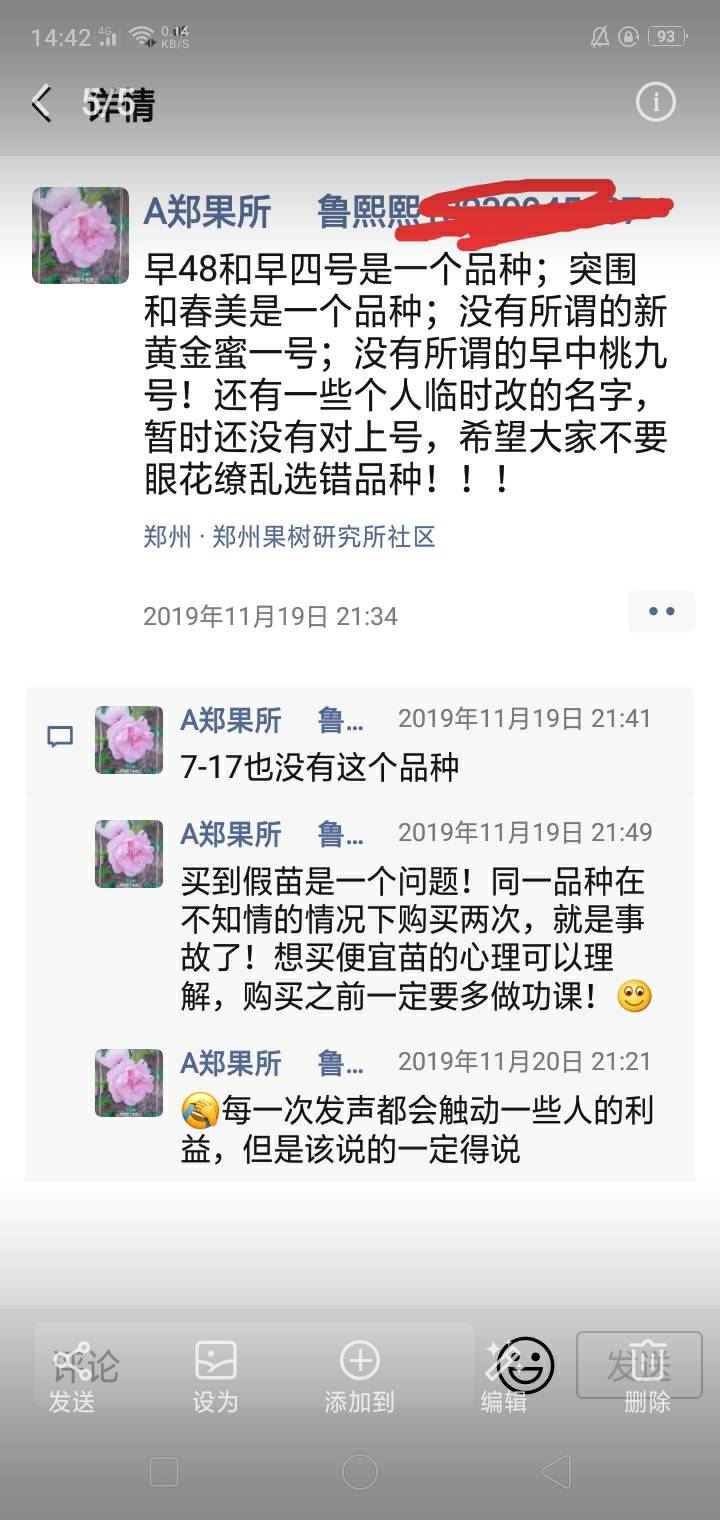
Task: Open the image info details
Action: 656,102
